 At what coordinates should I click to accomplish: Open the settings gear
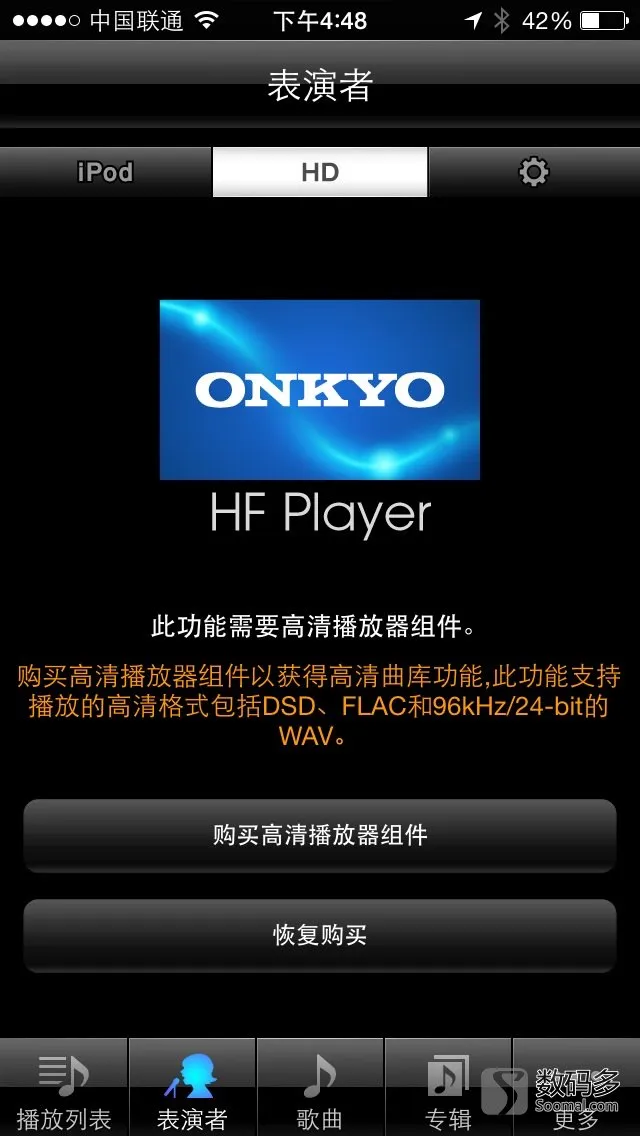(534, 172)
